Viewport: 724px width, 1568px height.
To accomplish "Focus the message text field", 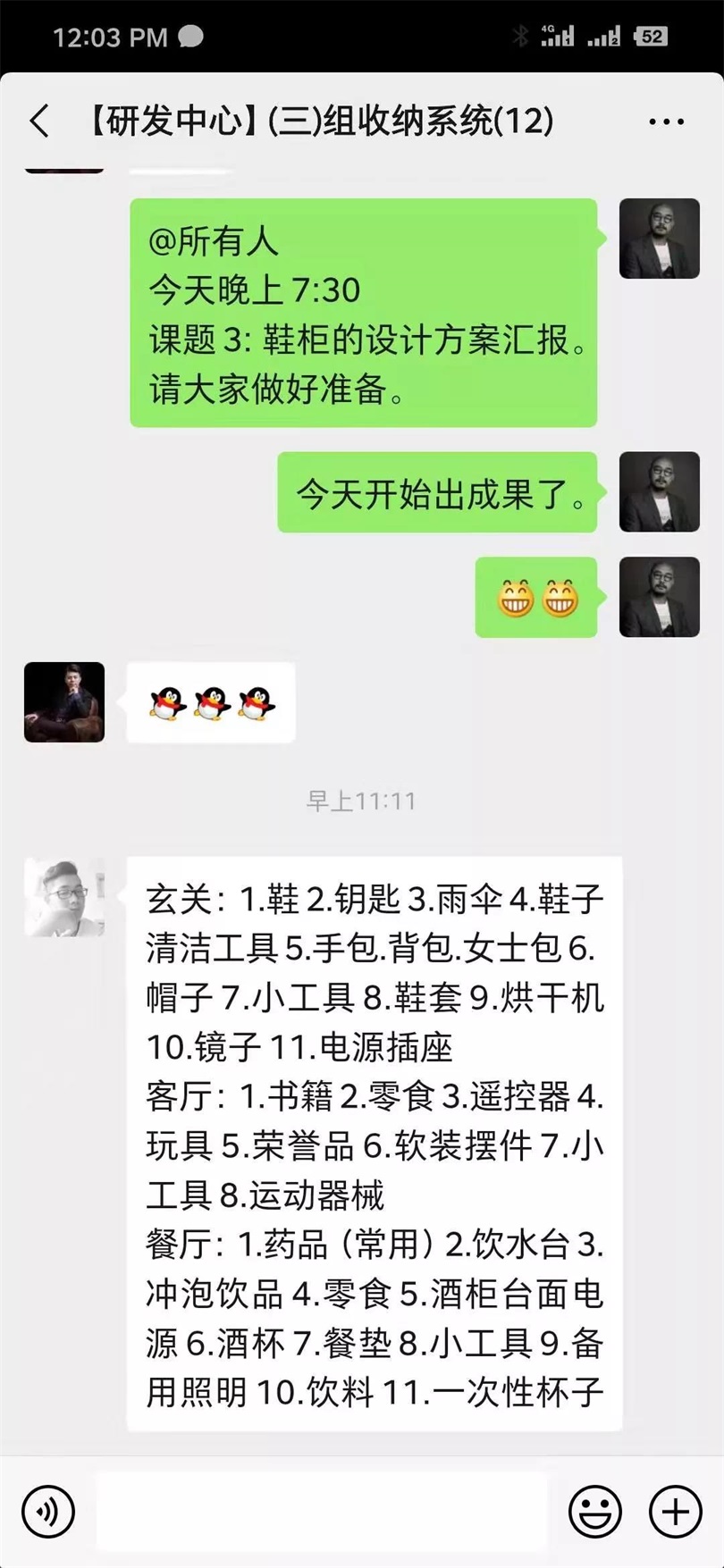I will (322, 1511).
